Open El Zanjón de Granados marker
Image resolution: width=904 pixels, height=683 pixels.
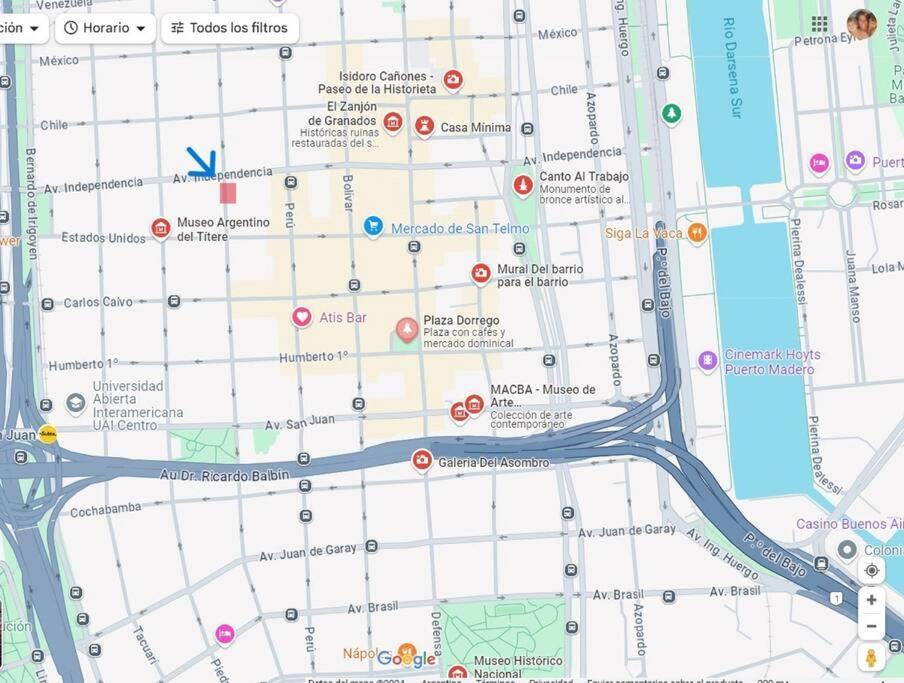click(x=393, y=123)
